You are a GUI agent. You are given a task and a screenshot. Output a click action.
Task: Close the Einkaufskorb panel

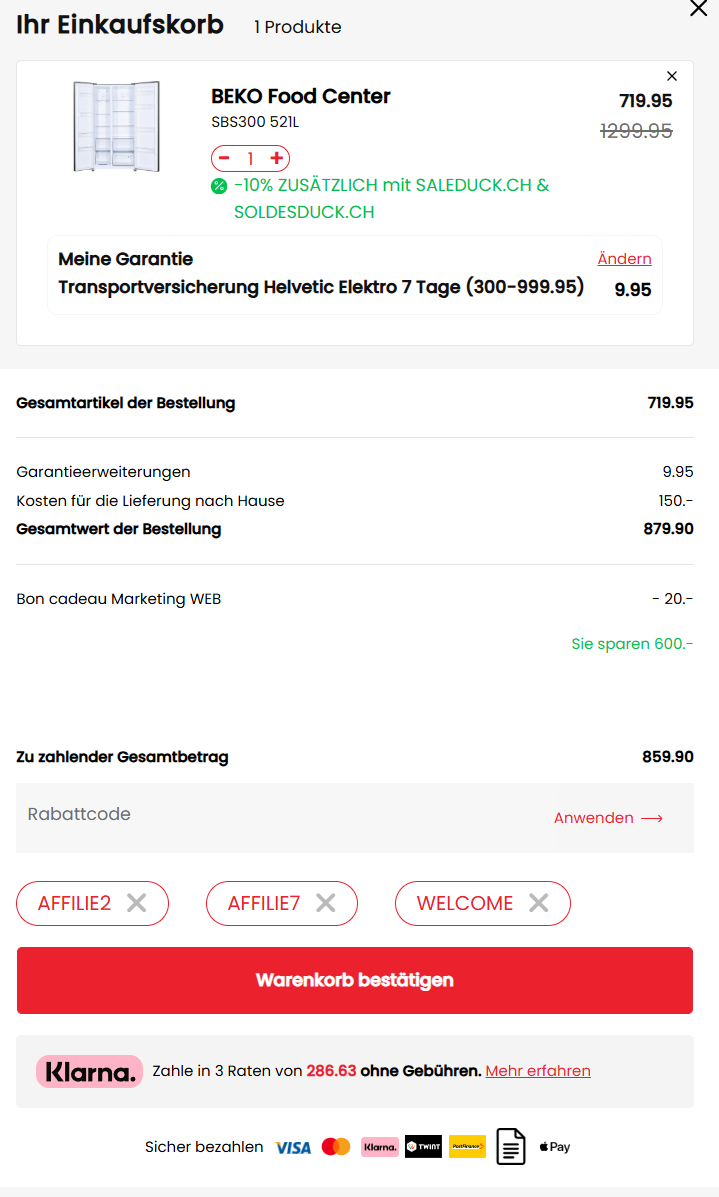click(699, 8)
